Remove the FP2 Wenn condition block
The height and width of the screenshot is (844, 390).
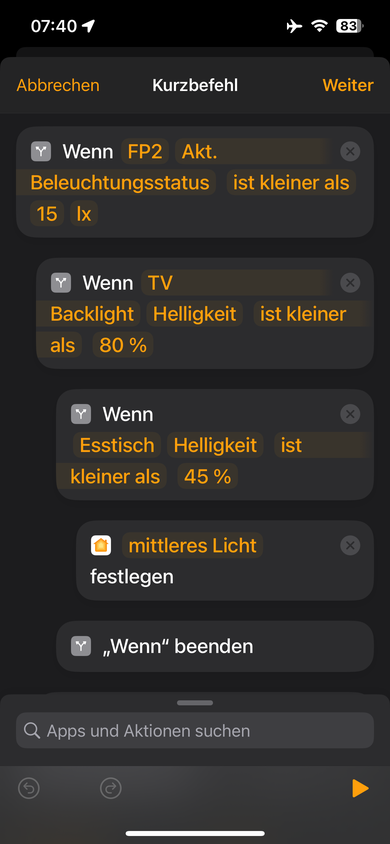tap(350, 152)
